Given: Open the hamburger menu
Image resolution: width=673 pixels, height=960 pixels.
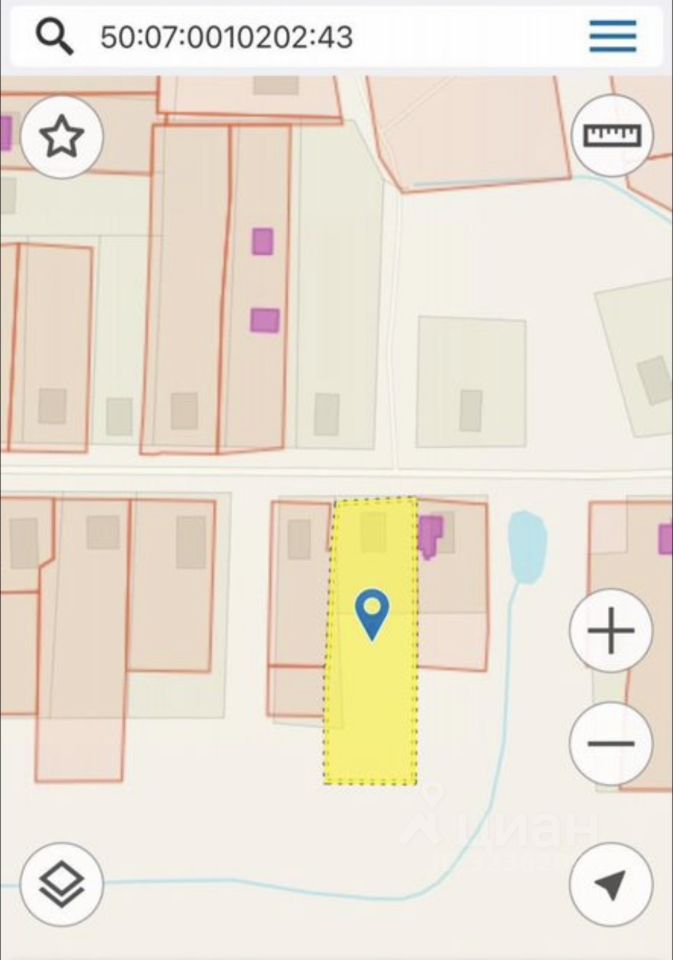Looking at the screenshot, I should click(x=612, y=36).
